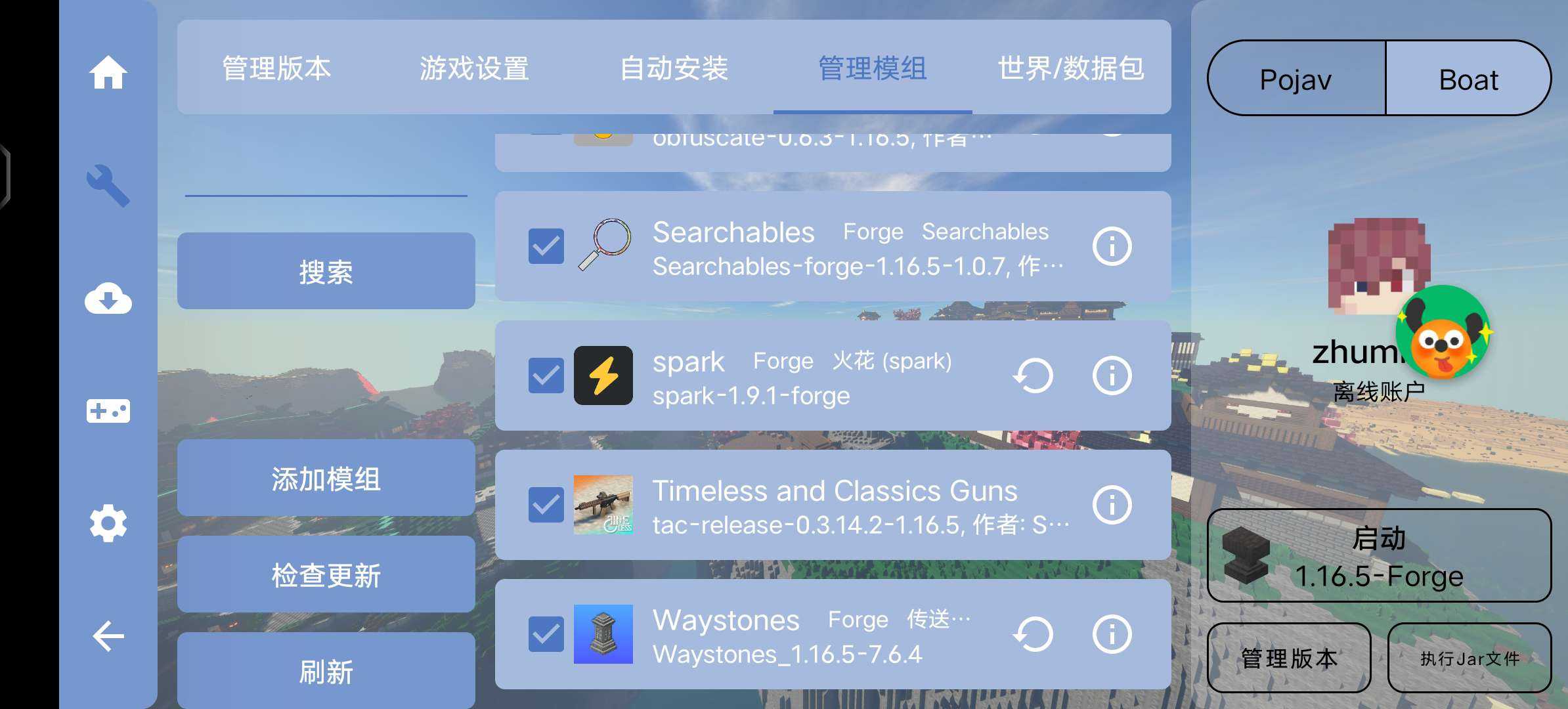Tap 检查更新 to check mod updates
The image size is (1568, 709).
coord(326,575)
